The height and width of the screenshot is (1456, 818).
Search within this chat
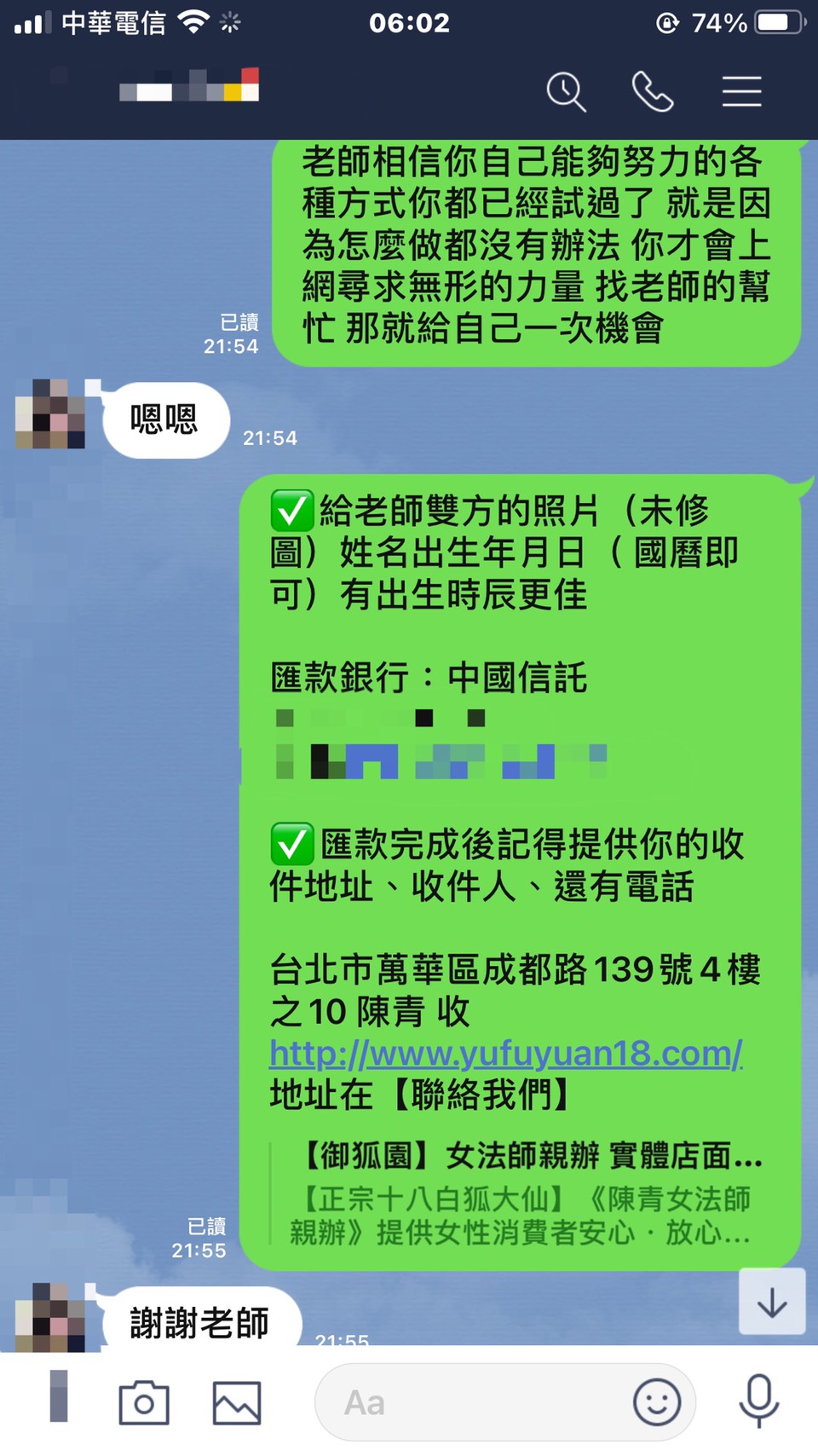tap(566, 91)
